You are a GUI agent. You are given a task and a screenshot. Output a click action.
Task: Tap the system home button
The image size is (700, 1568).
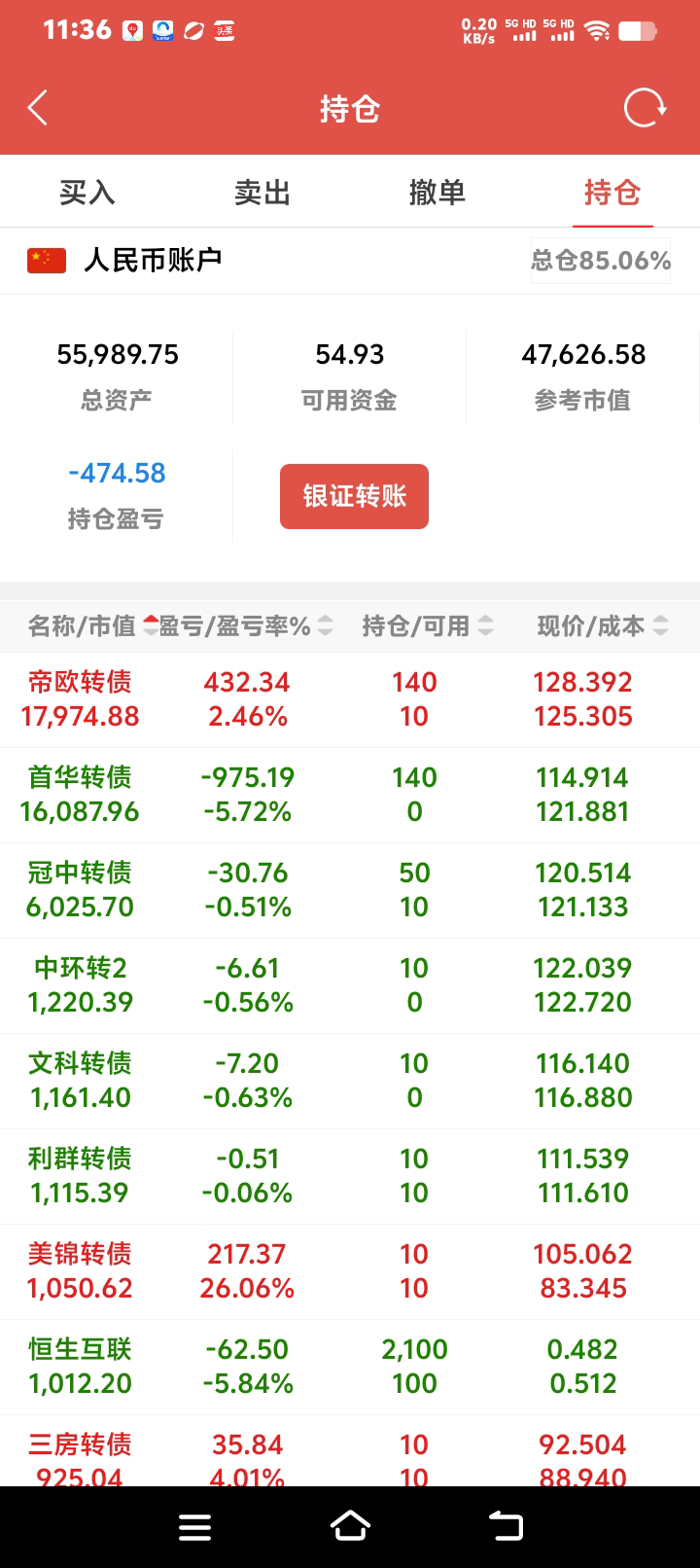[x=350, y=1526]
